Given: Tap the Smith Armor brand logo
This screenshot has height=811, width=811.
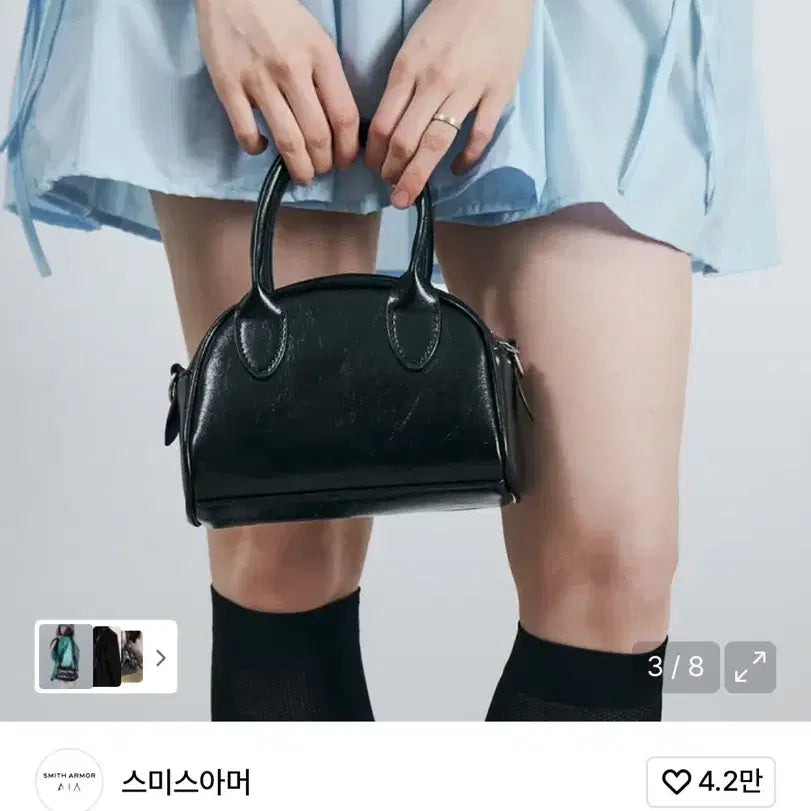Looking at the screenshot, I should coord(69,781).
